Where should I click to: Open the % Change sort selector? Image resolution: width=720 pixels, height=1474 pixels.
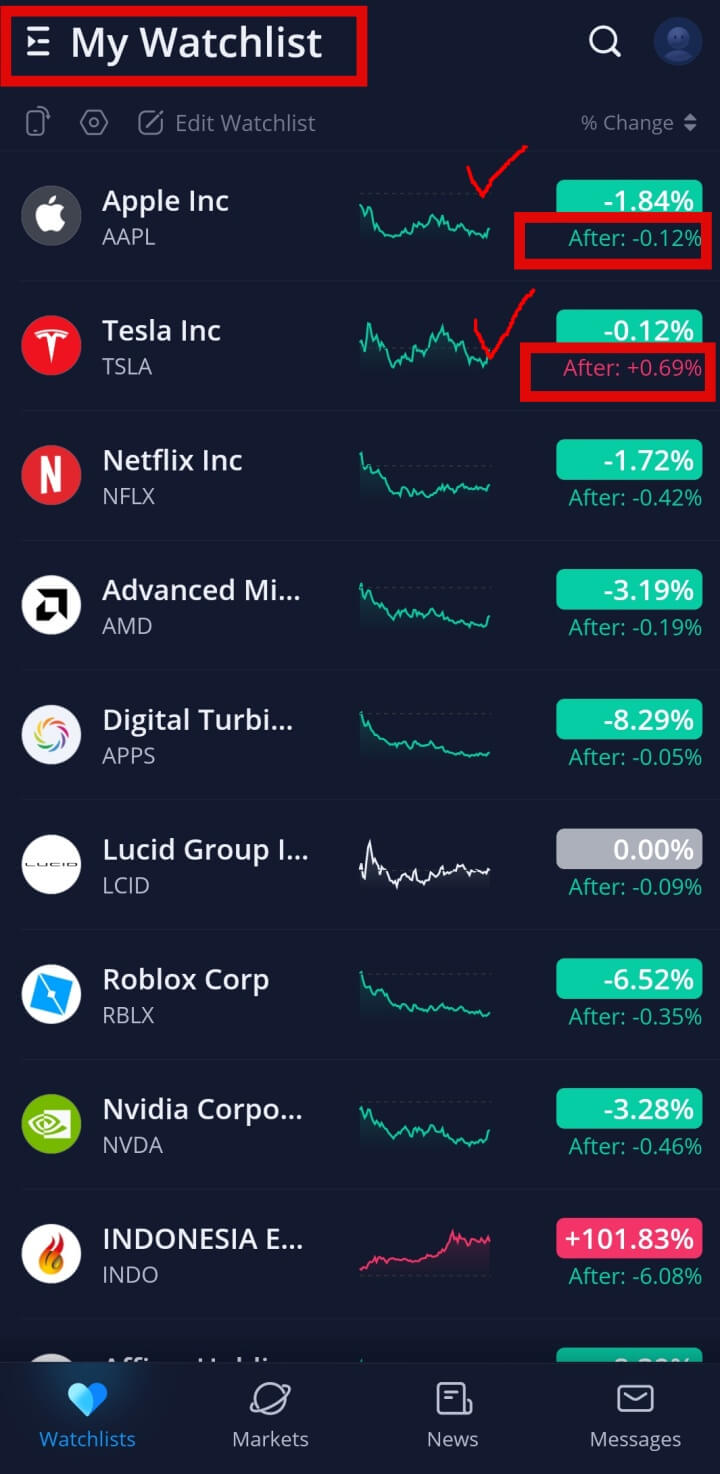(638, 122)
